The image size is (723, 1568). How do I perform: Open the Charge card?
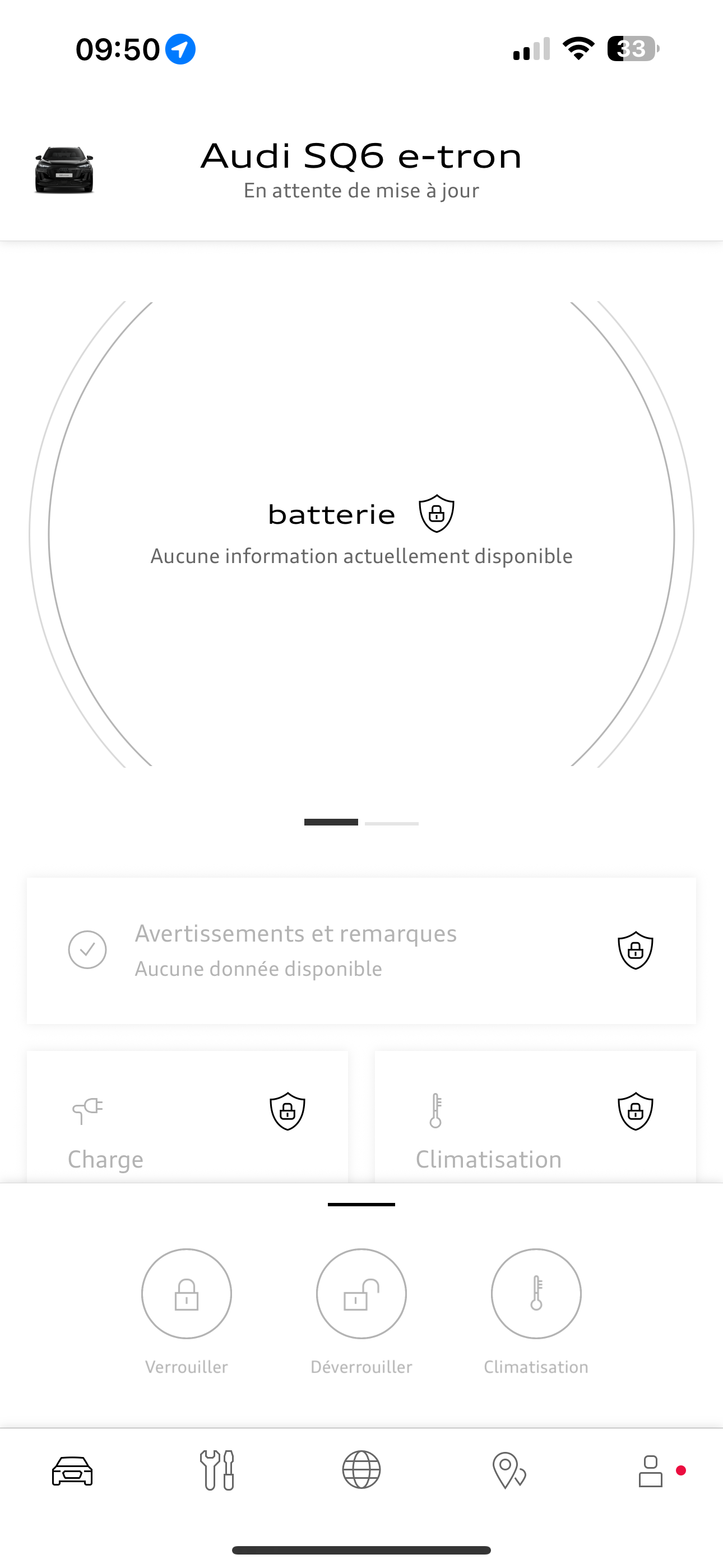coord(187,1117)
